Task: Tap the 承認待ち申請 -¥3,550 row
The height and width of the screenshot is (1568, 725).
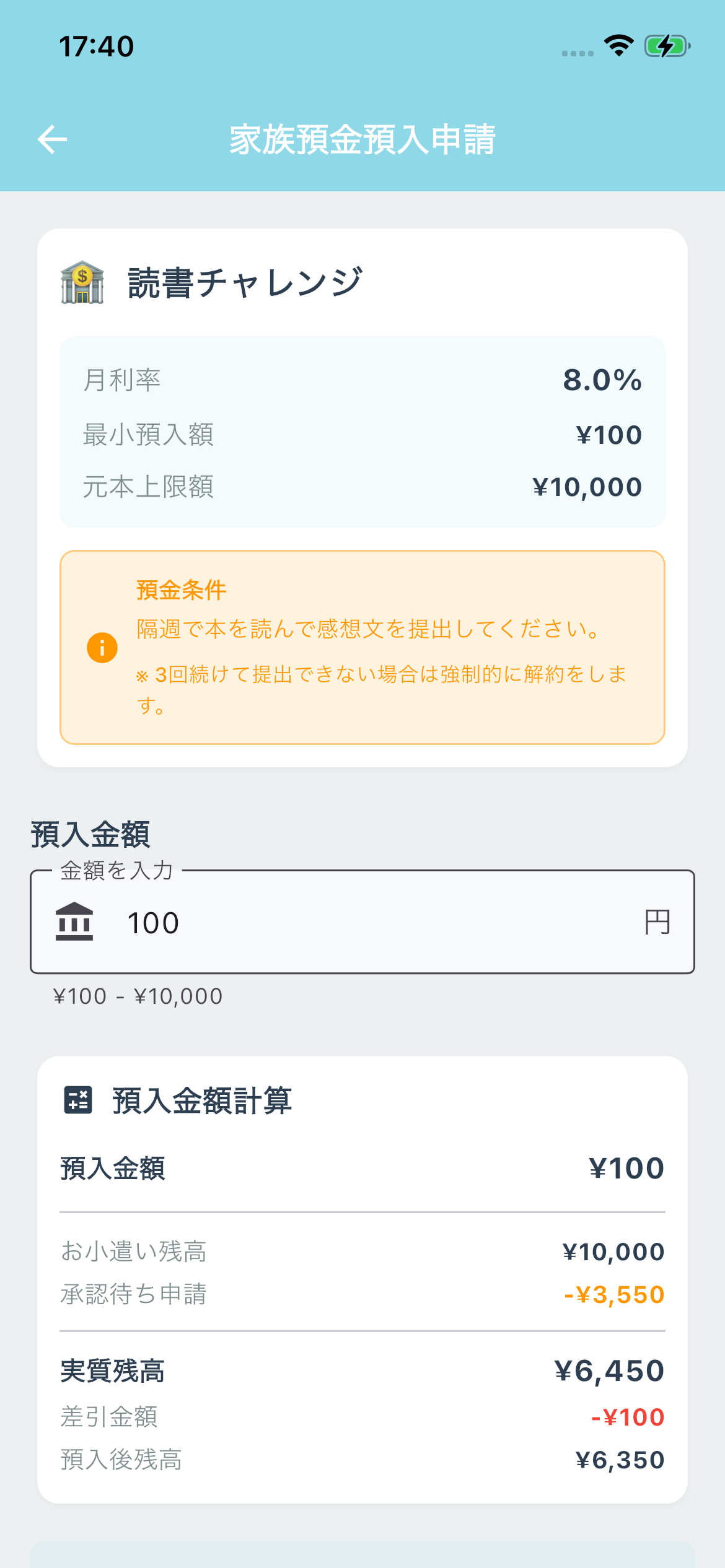Action: [x=362, y=1293]
